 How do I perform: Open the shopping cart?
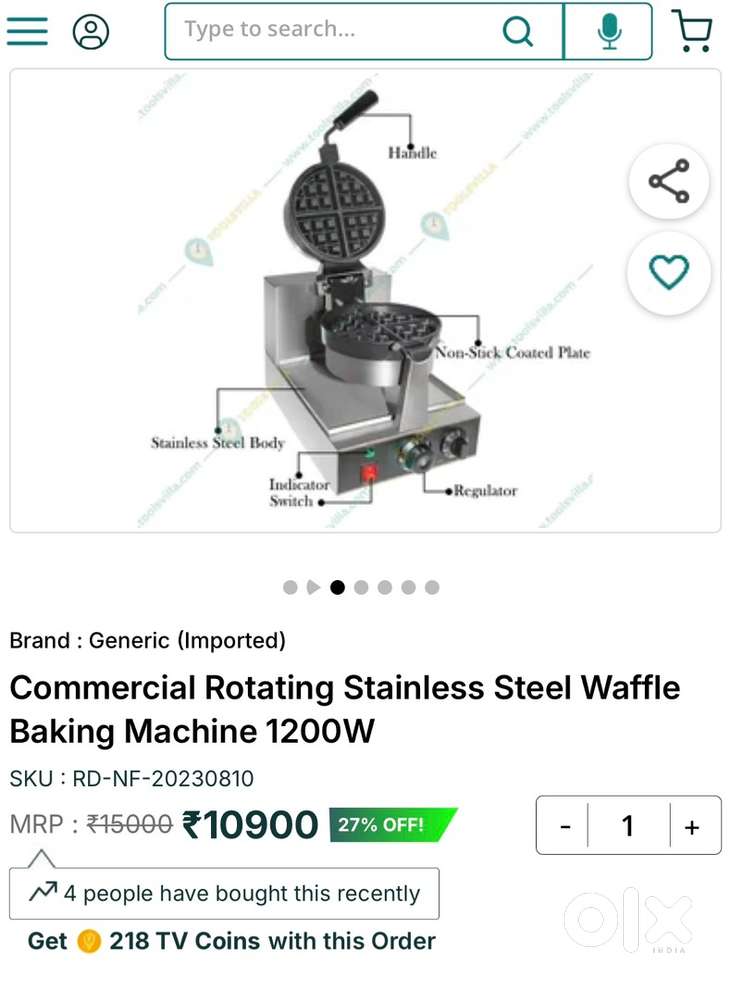[x=692, y=31]
